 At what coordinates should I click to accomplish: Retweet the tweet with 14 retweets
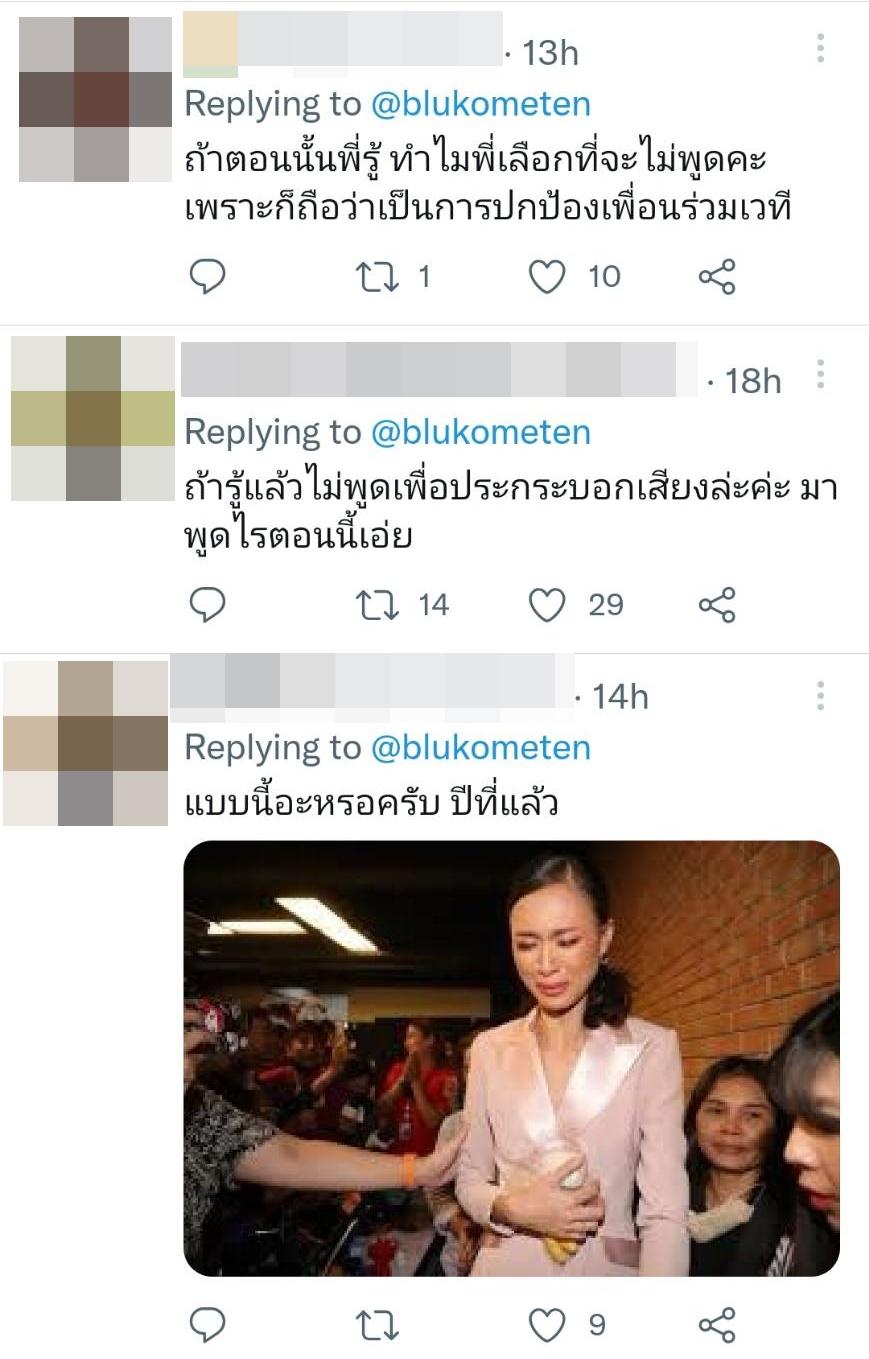pyautogui.click(x=378, y=604)
